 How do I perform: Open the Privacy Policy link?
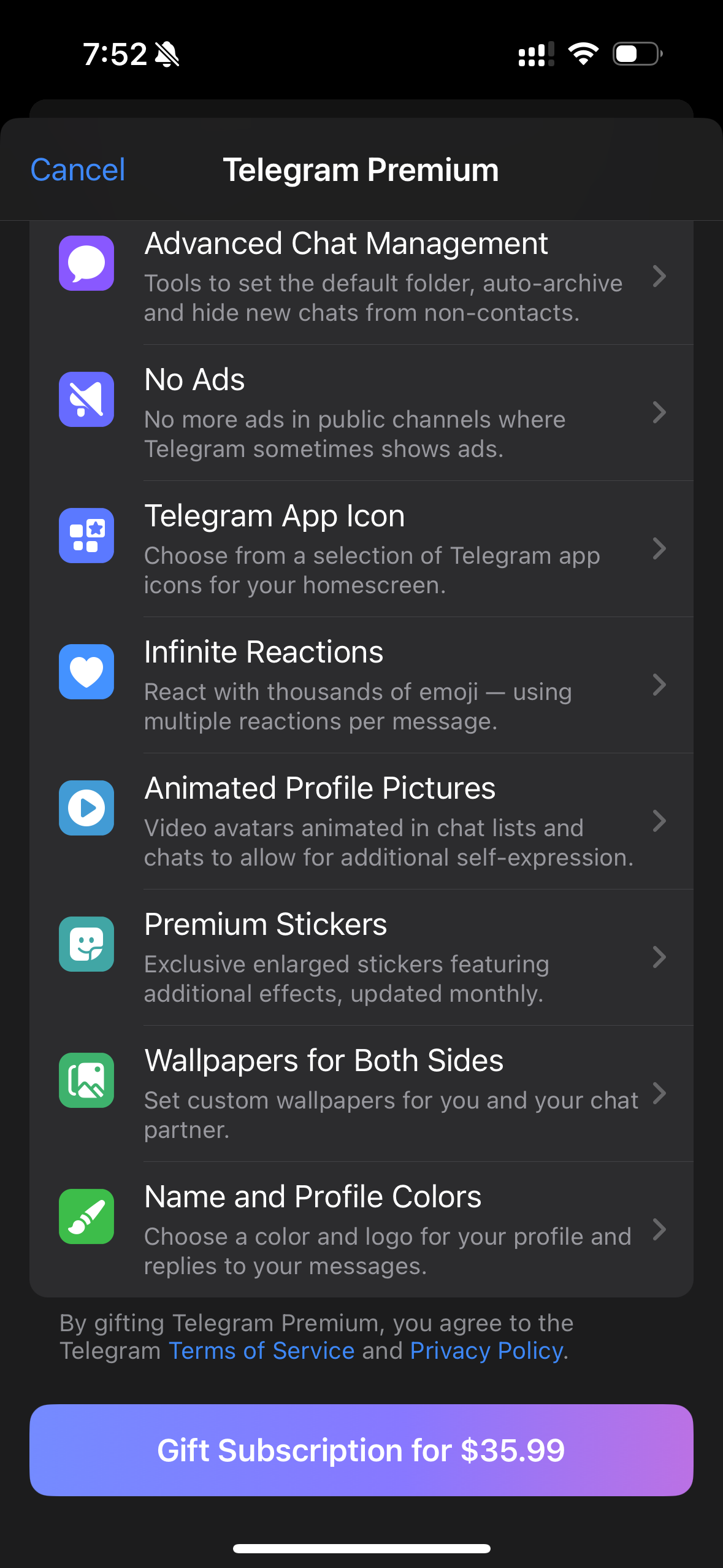[x=485, y=1350]
